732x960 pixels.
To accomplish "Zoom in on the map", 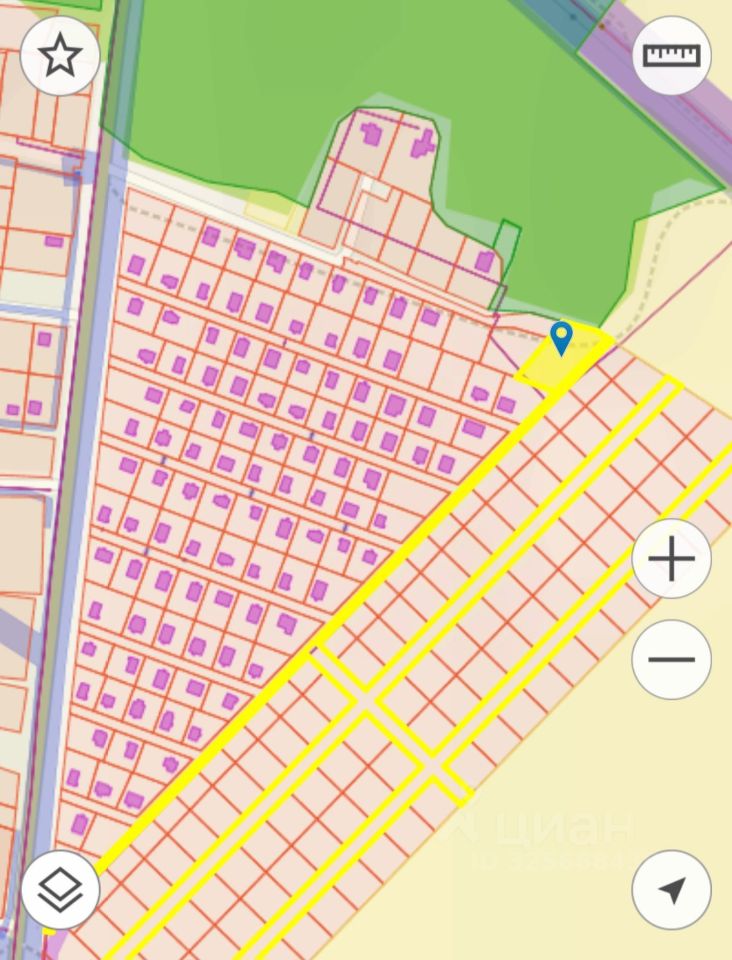I will coord(671,559).
